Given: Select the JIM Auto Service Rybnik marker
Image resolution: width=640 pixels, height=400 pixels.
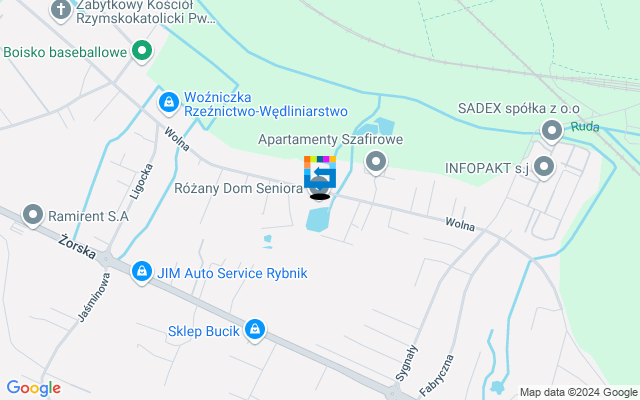Looking at the screenshot, I should tap(142, 272).
